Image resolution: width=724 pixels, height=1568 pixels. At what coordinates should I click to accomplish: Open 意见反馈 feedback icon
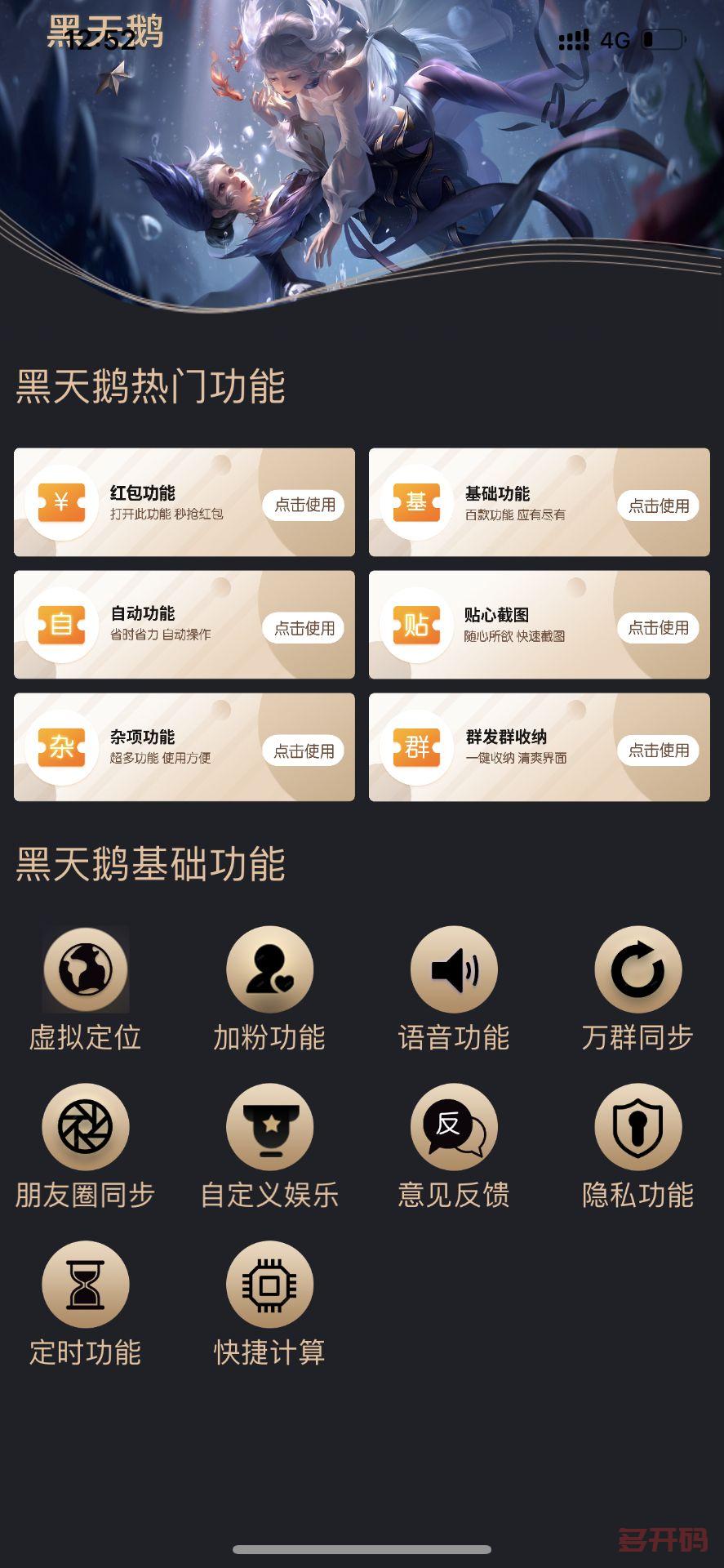454,1127
